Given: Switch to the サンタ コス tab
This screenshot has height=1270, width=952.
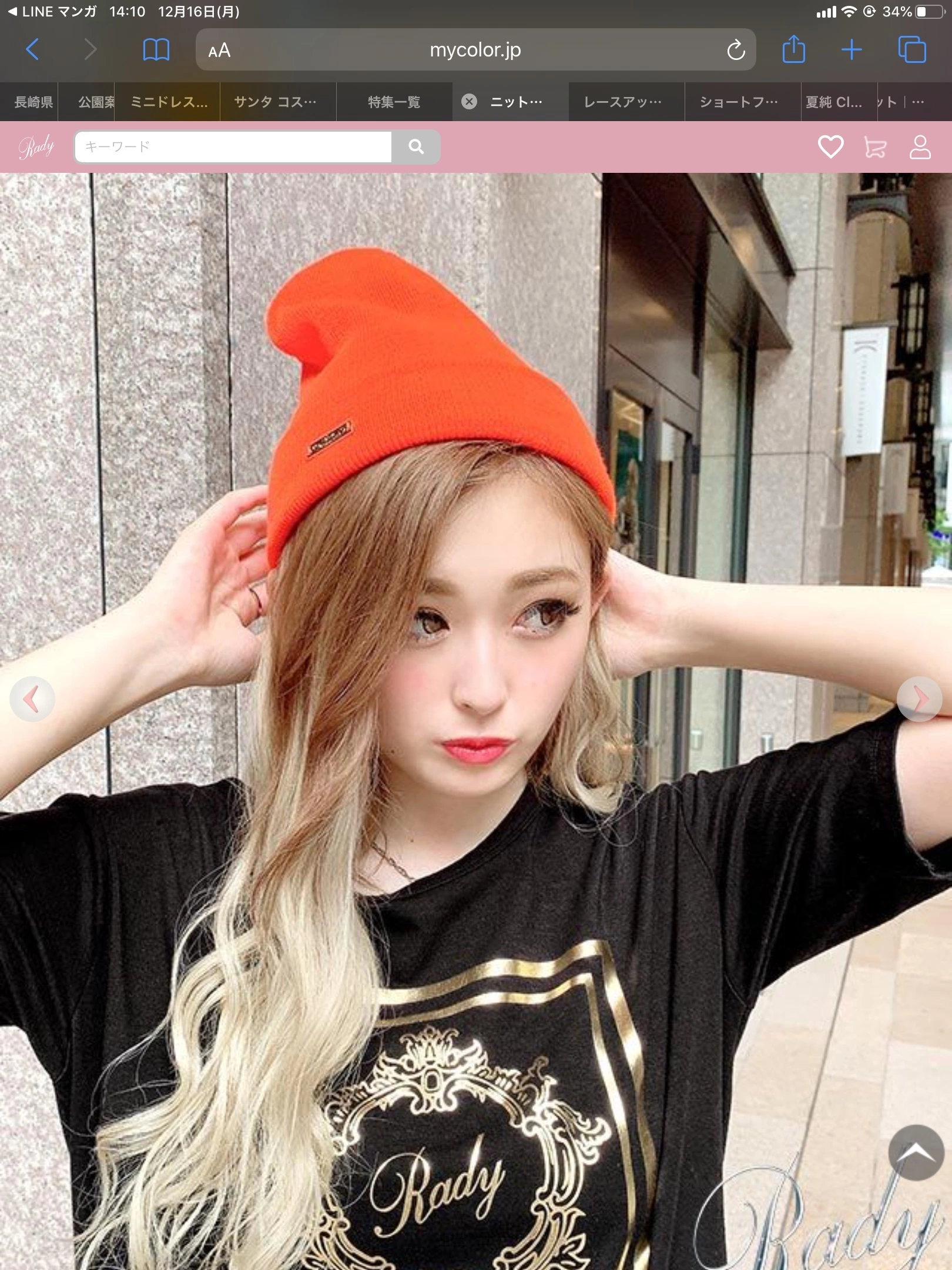Looking at the screenshot, I should click(x=275, y=102).
